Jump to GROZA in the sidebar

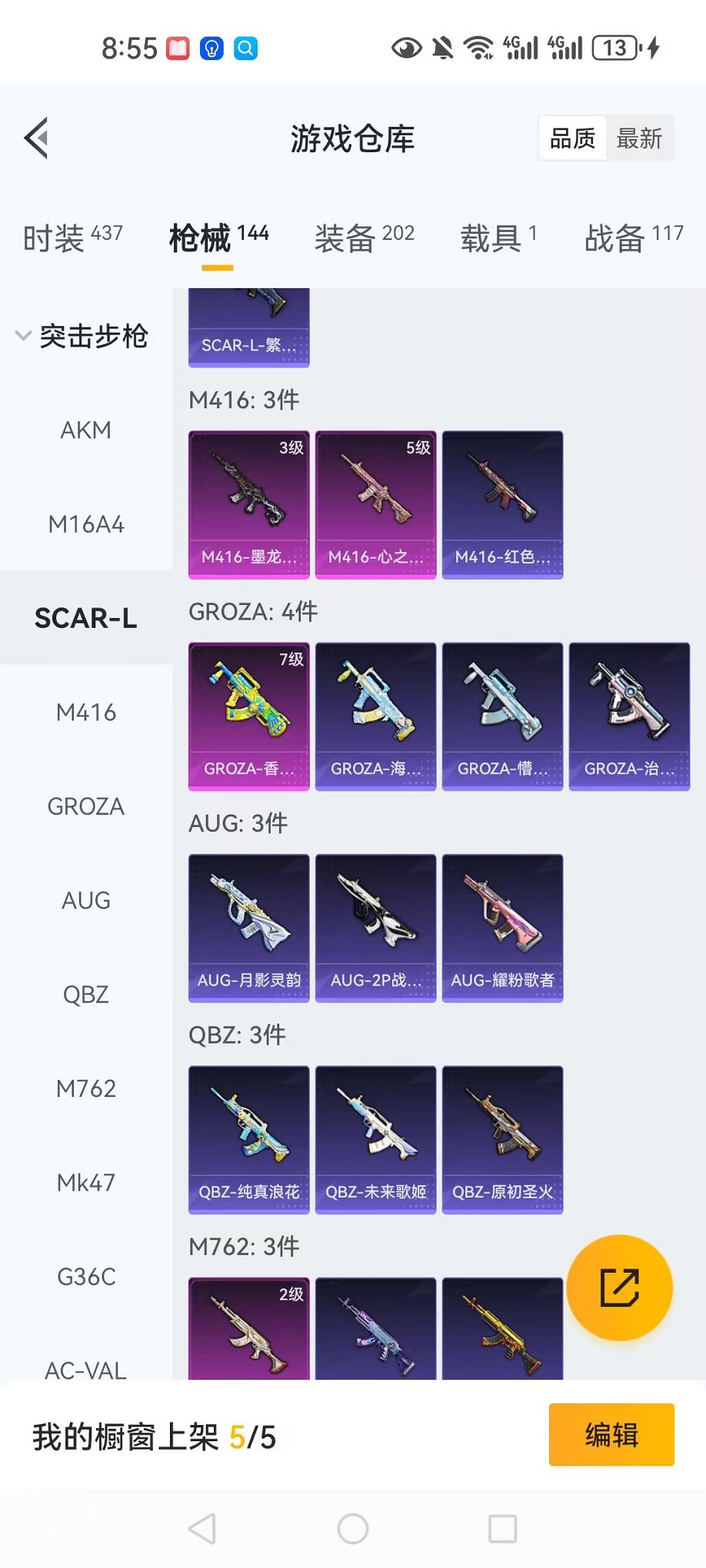click(x=85, y=806)
